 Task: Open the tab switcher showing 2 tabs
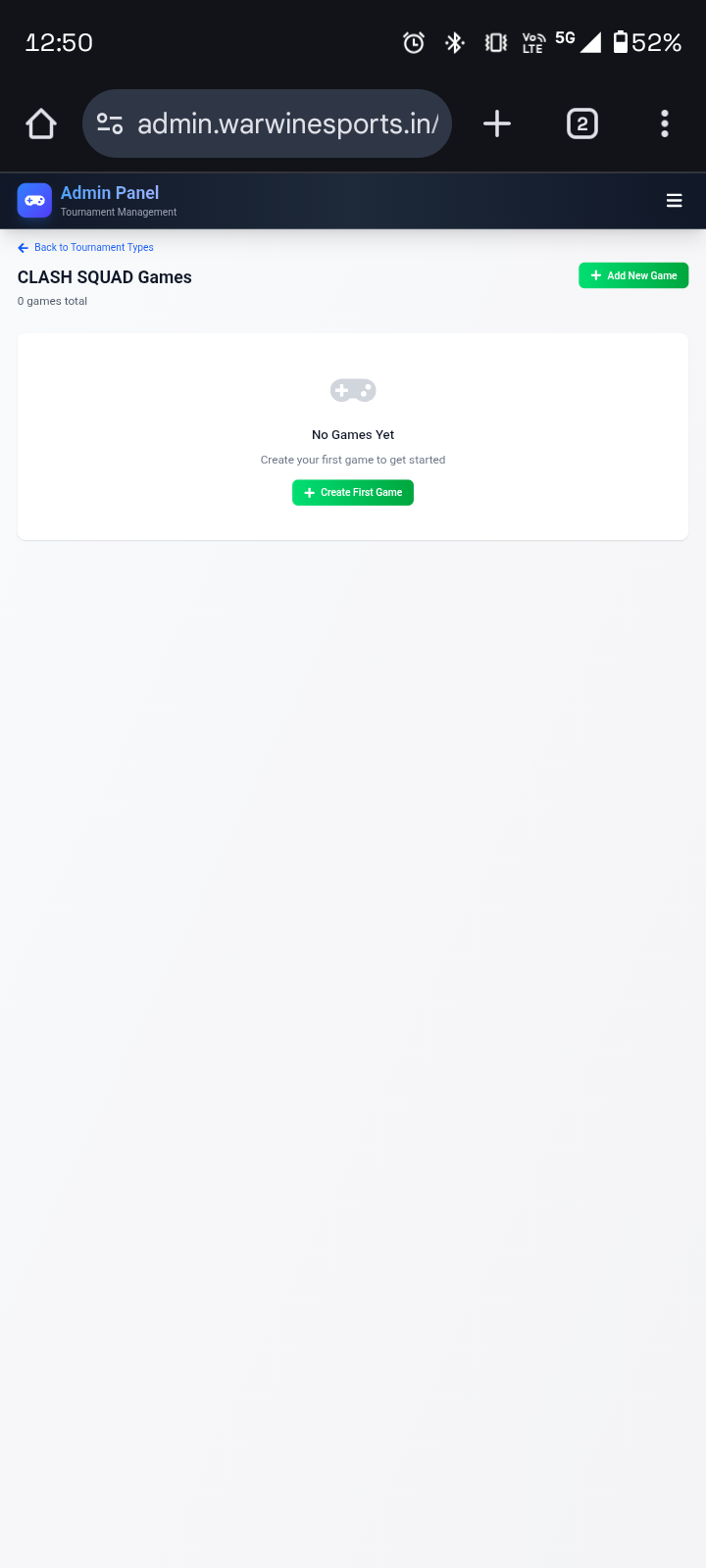582,123
